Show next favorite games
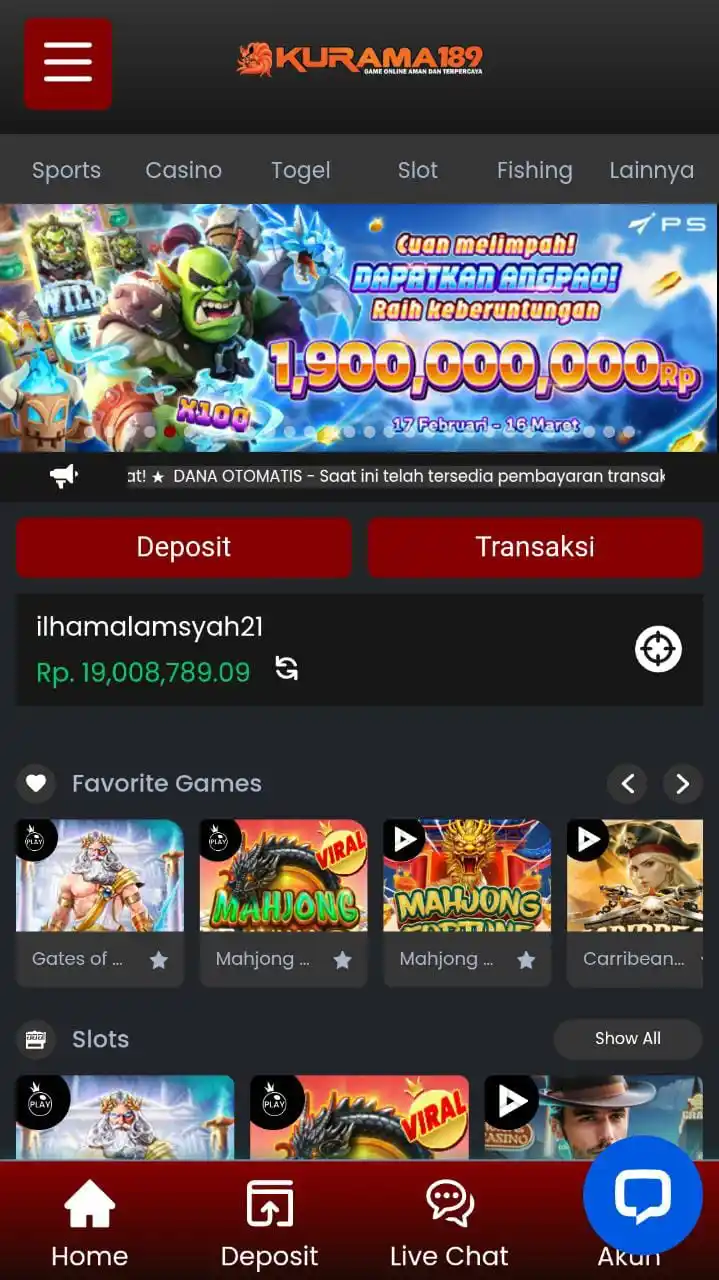 683,784
